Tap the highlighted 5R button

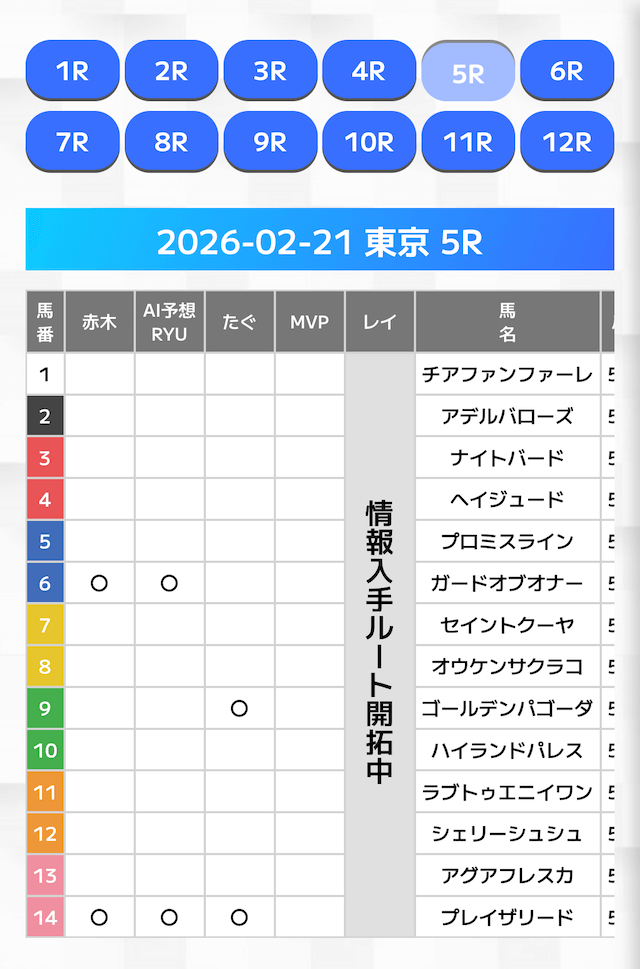[468, 72]
